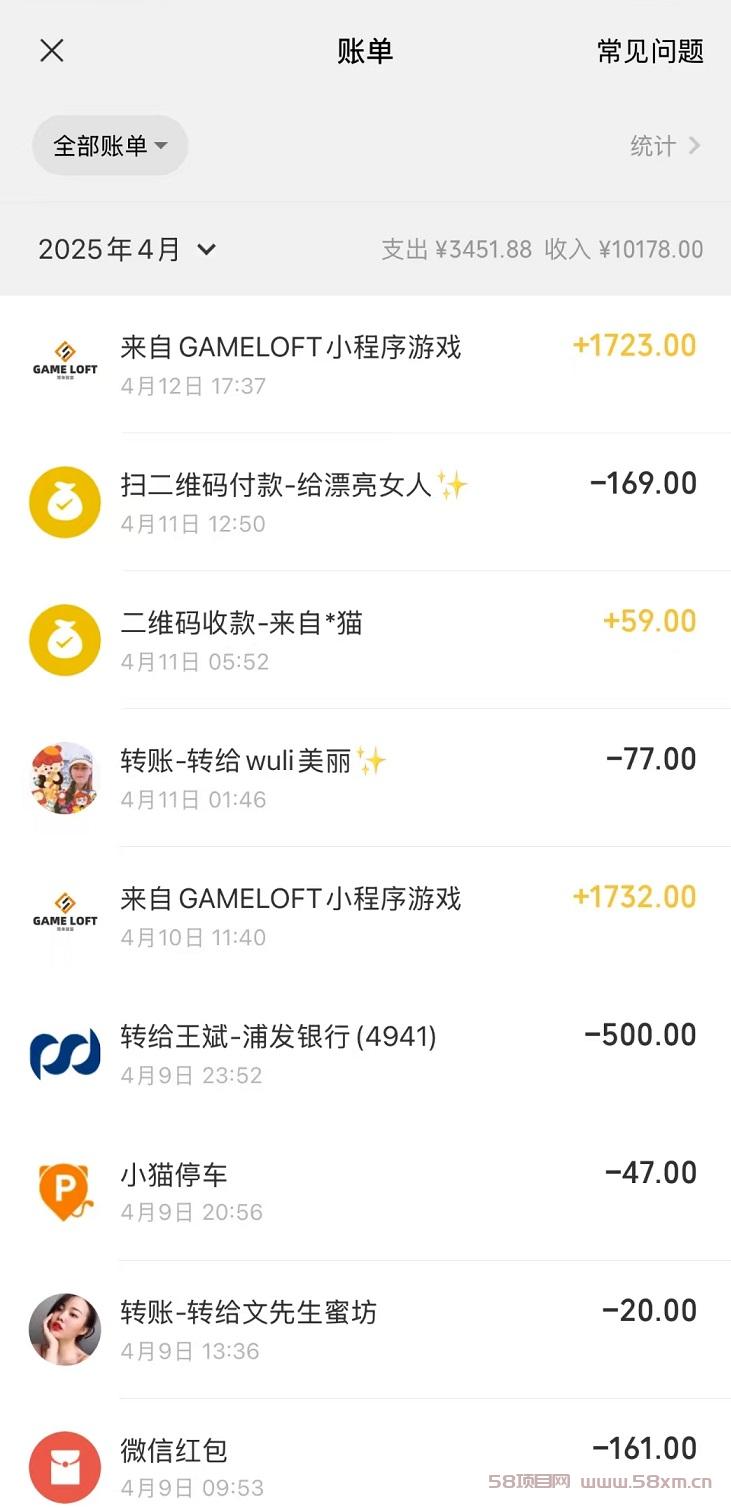Open 二维码收款 +59.00 record

tap(365, 640)
